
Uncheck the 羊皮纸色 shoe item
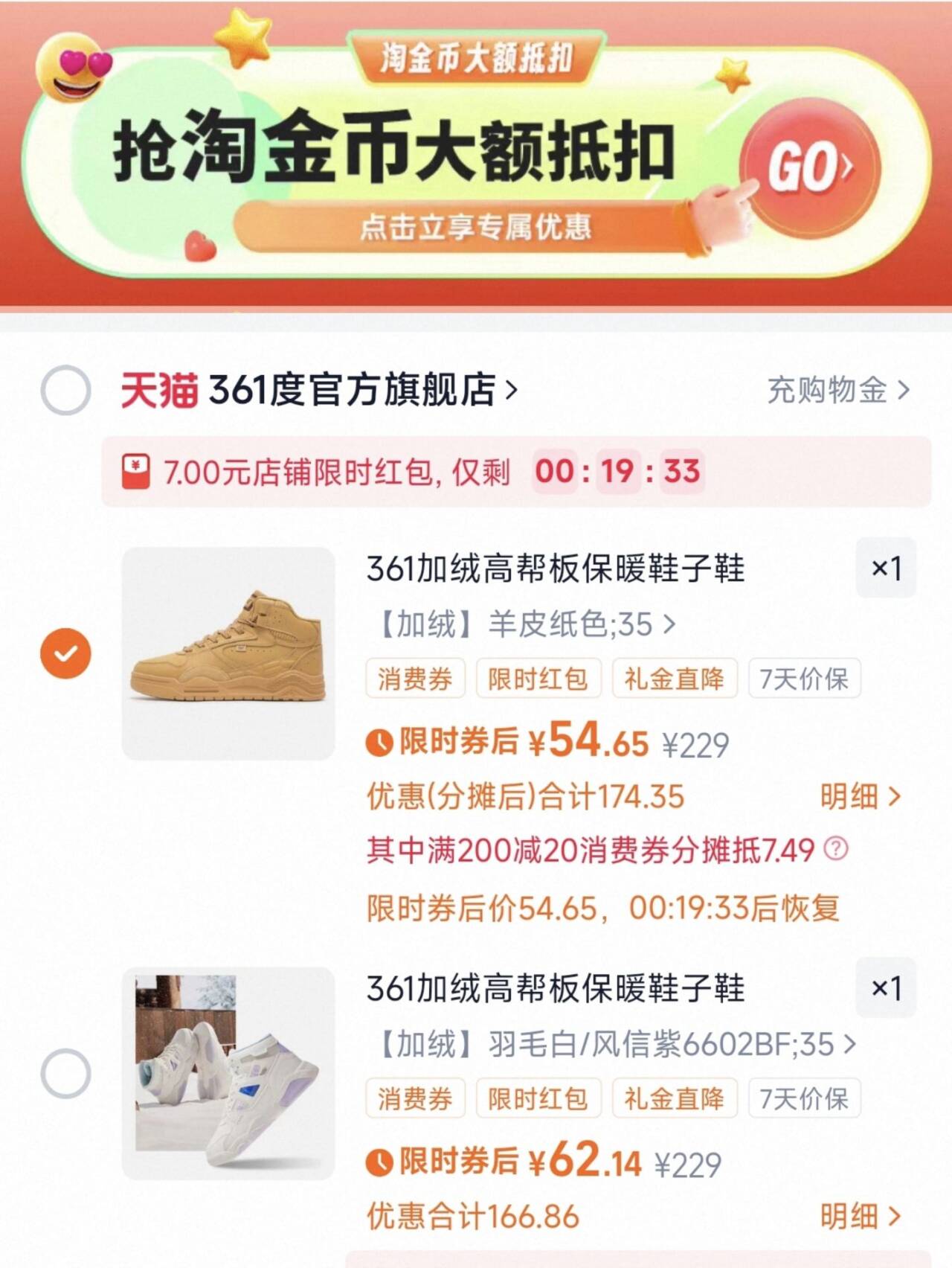[x=65, y=653]
